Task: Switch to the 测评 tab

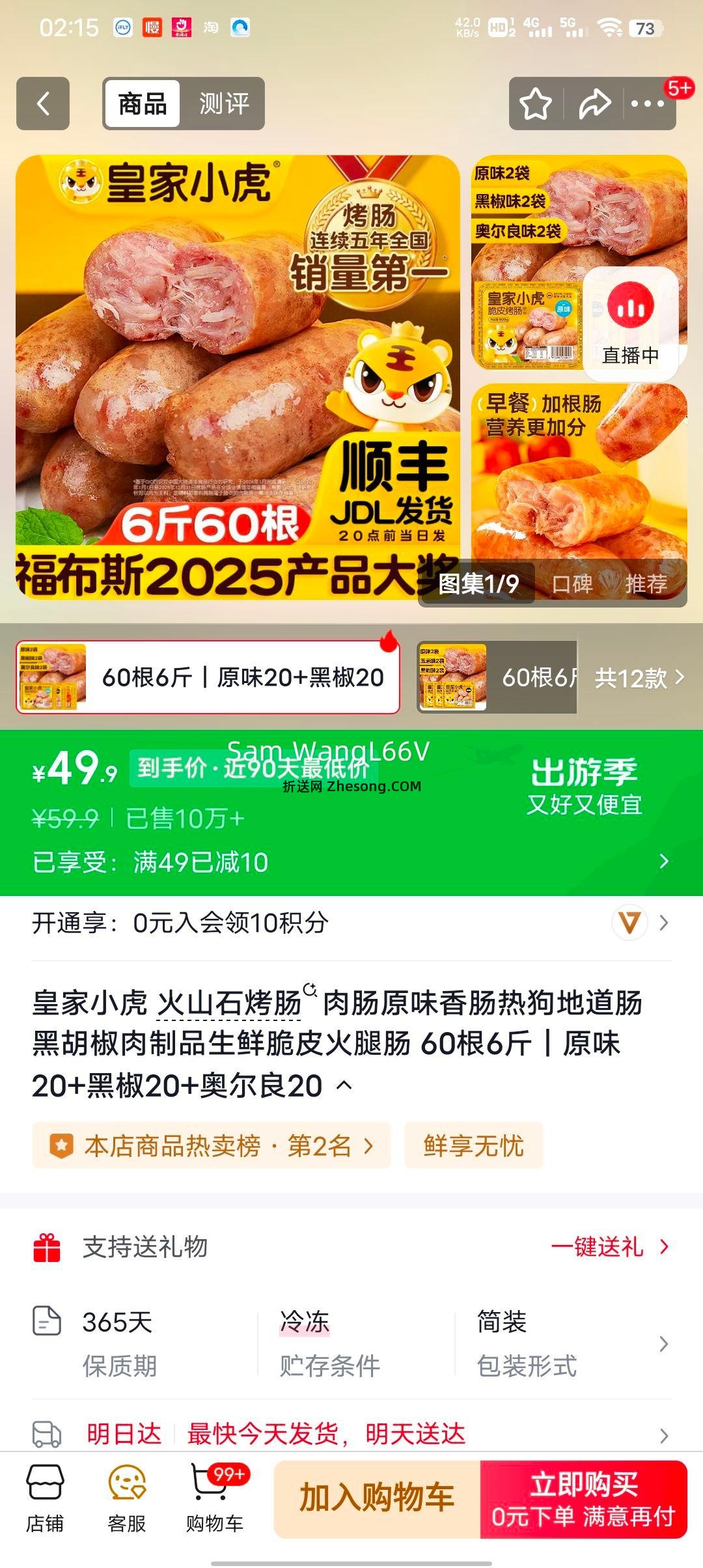Action: (225, 104)
